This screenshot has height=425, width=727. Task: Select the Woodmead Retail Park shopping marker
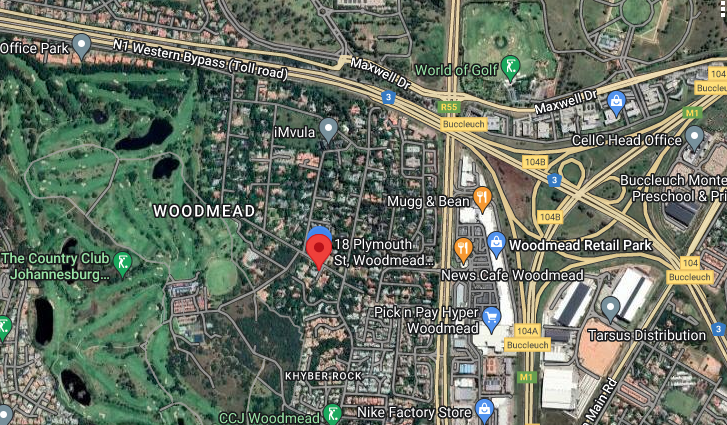(496, 242)
